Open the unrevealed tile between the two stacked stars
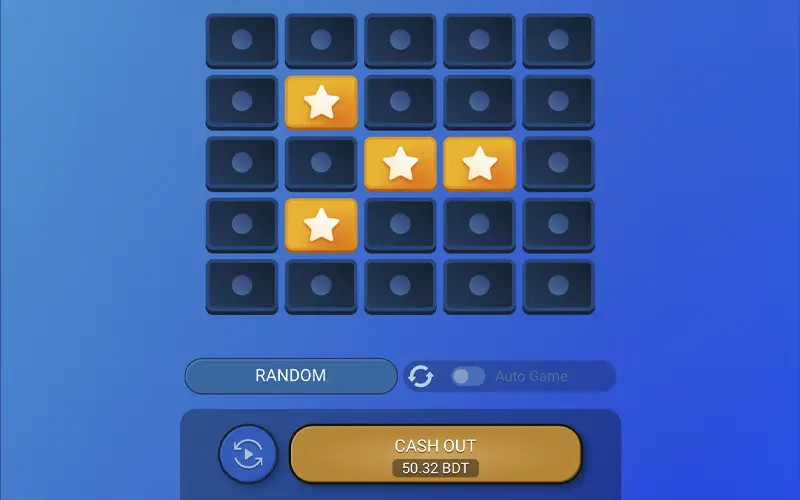The image size is (800, 500). point(321,162)
